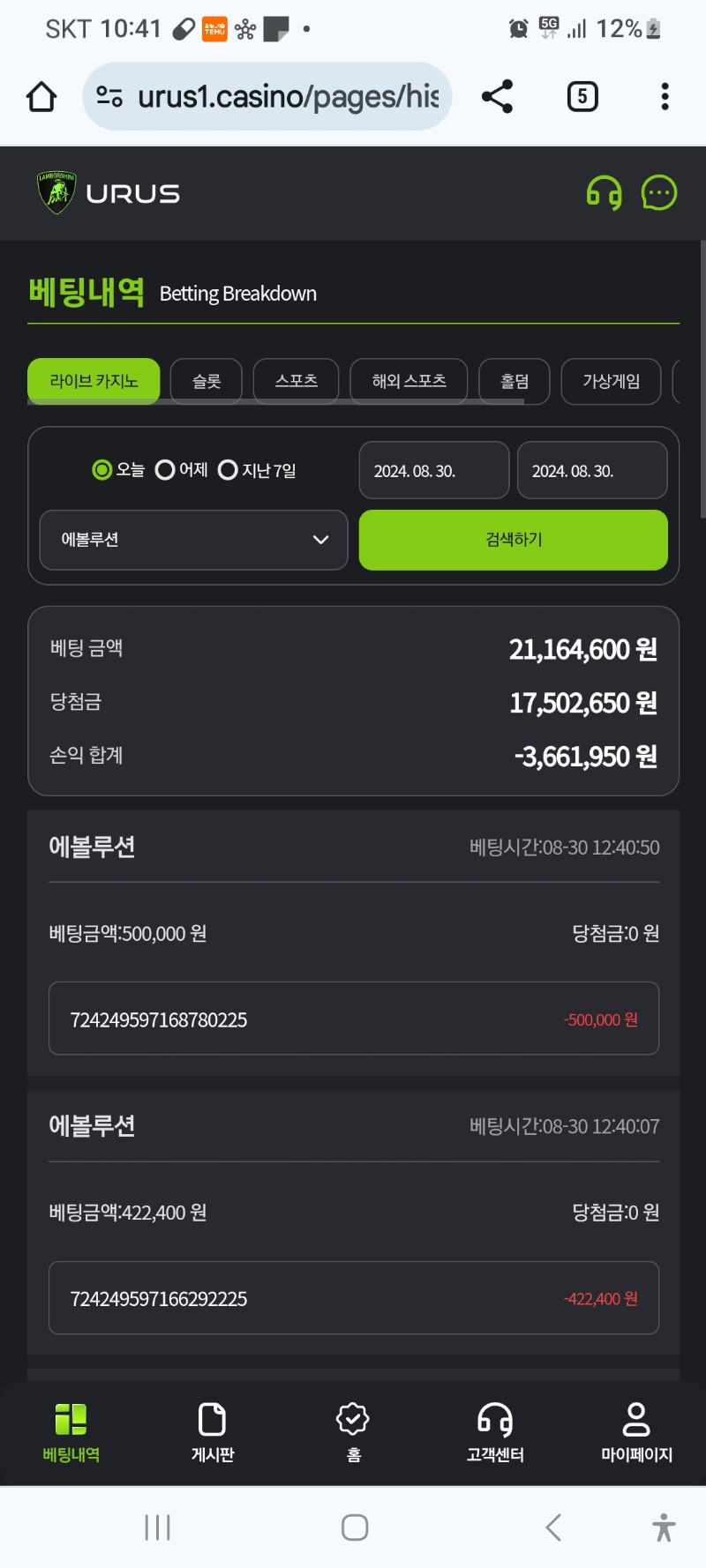Expand the 에볼루션 provider dropdown
The height and width of the screenshot is (1568, 706).
194,540
